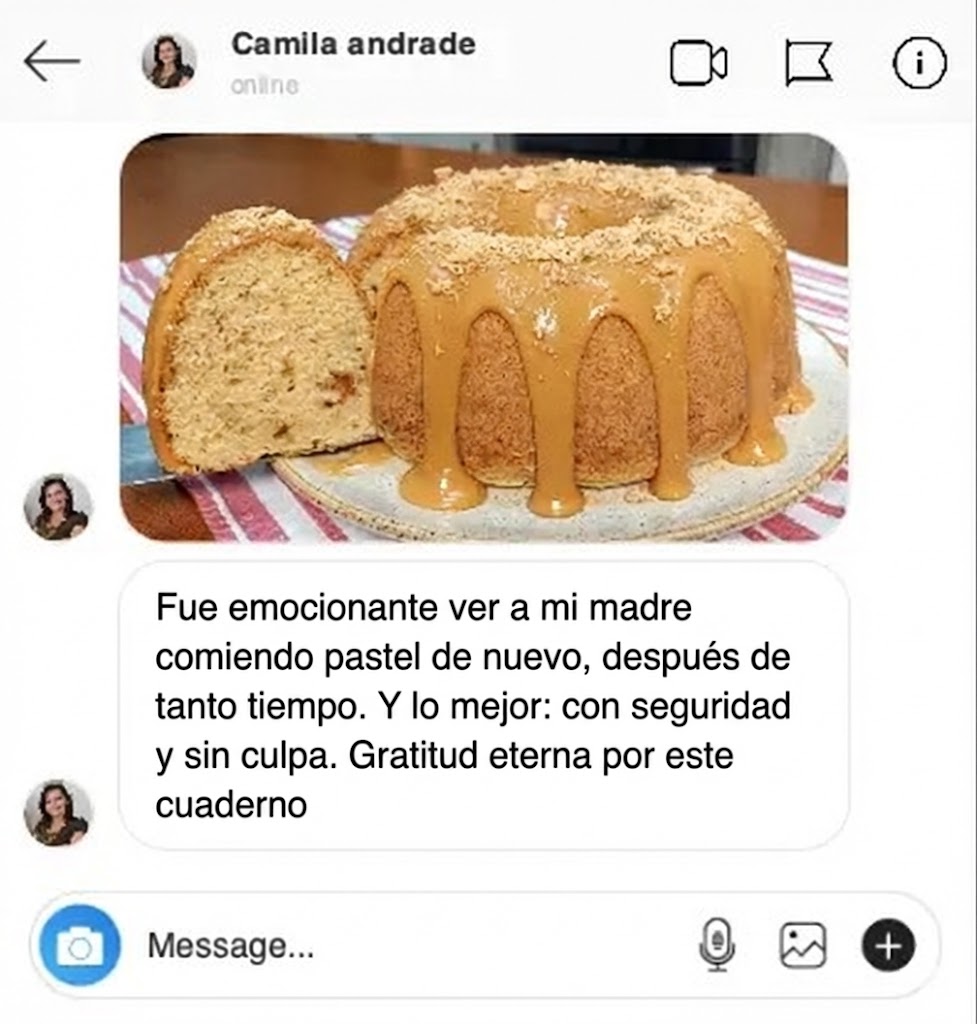
Task: Go back from Camila andrade's chat
Action: coord(52,62)
